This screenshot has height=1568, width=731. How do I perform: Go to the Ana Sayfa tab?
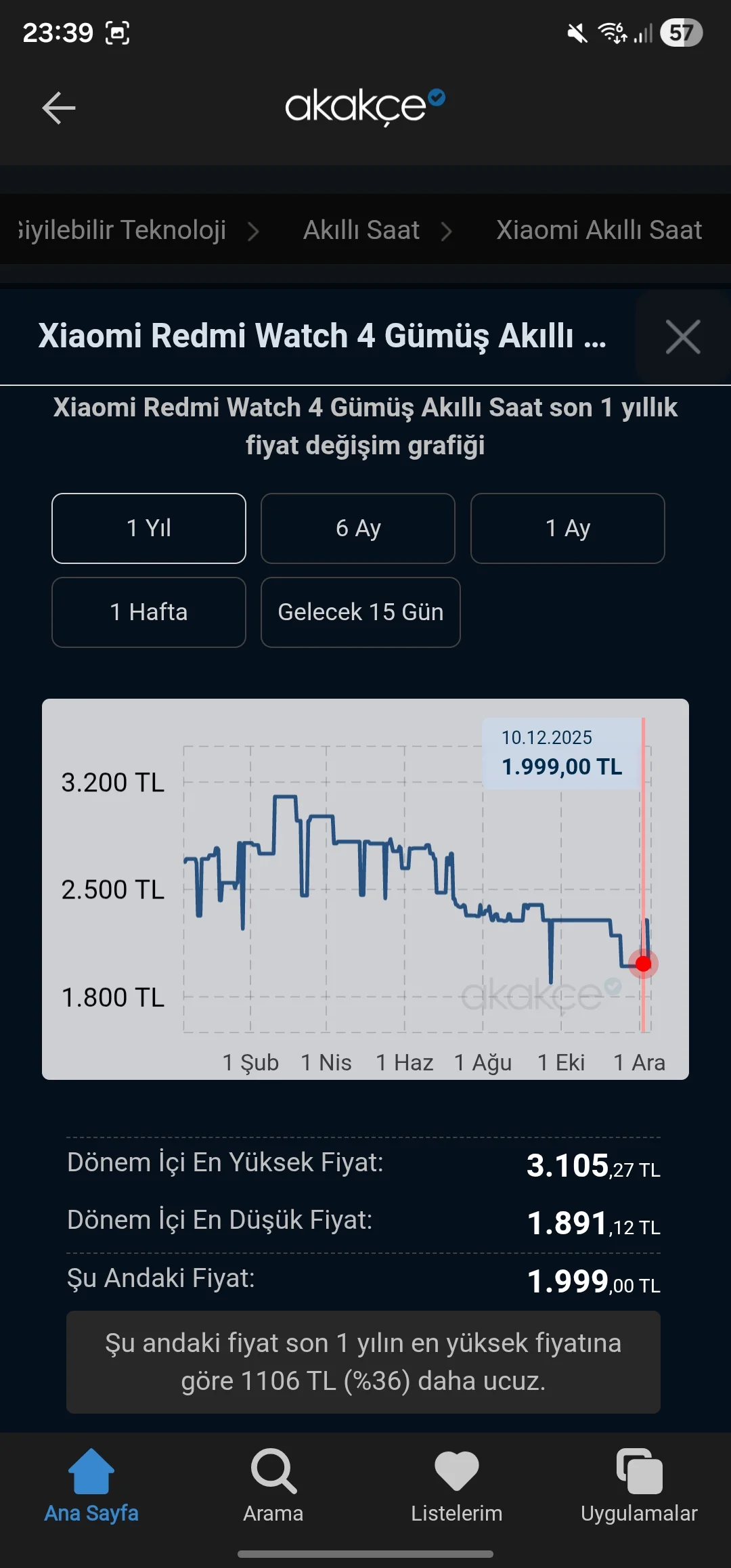(91, 1485)
